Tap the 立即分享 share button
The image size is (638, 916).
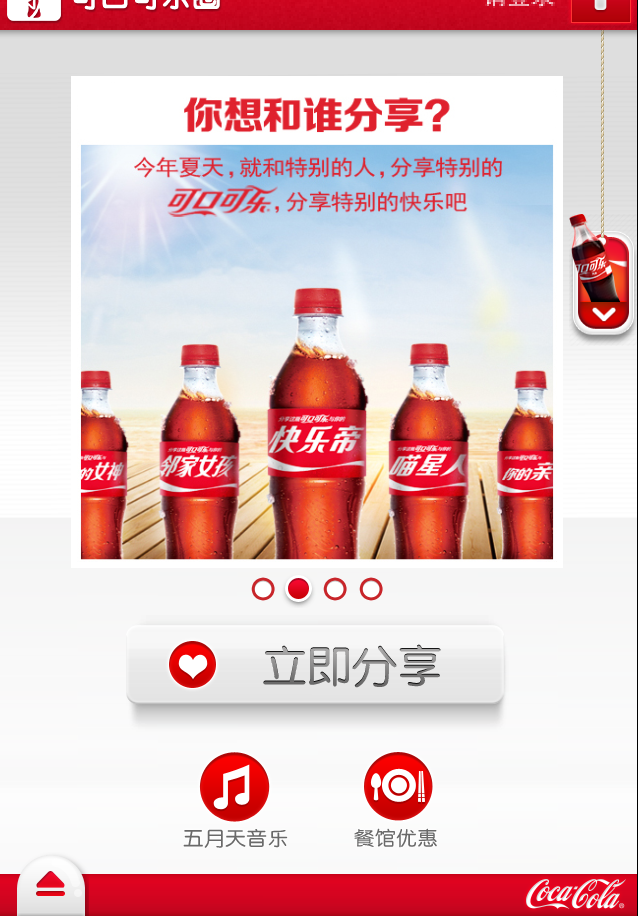pos(315,666)
